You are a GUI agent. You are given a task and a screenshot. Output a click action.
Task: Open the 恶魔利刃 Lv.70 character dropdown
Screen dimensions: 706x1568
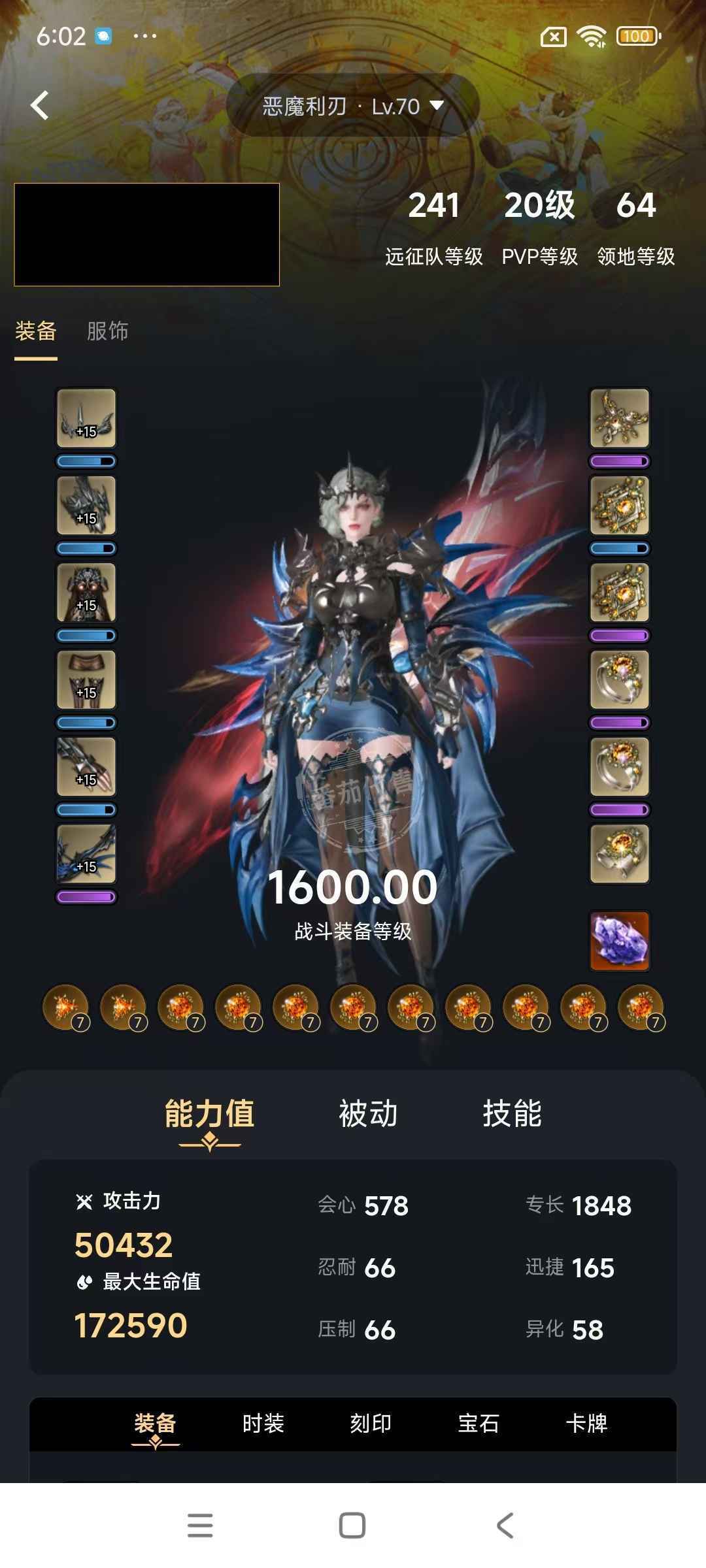coord(353,106)
